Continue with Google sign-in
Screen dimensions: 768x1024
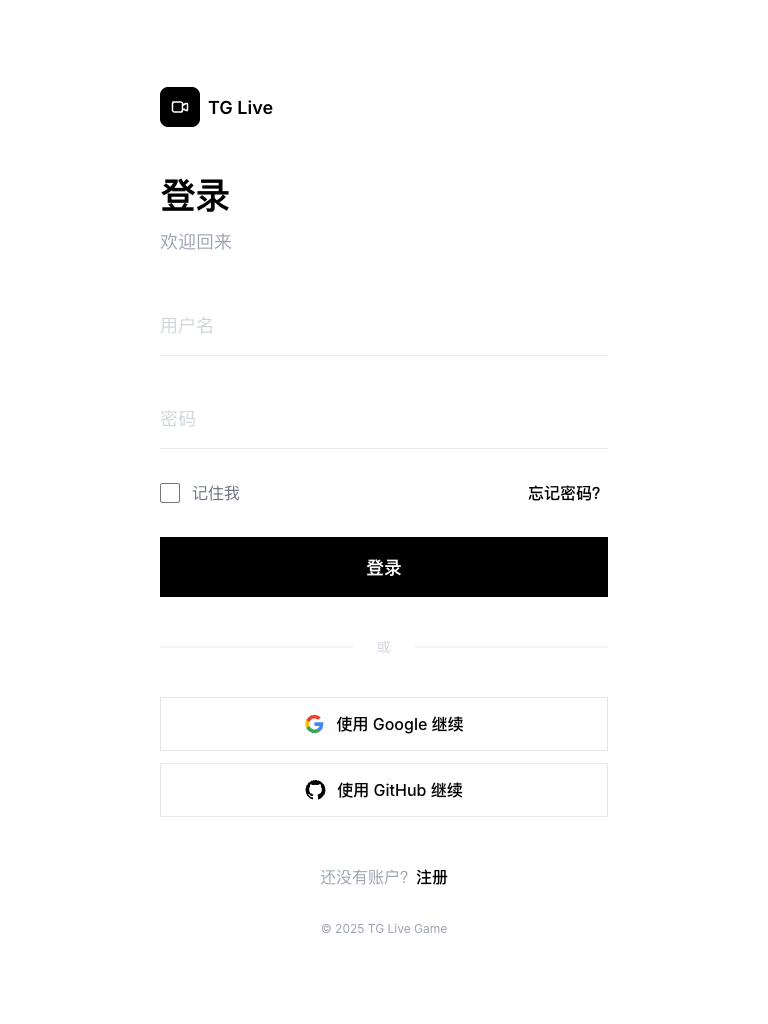point(383,724)
